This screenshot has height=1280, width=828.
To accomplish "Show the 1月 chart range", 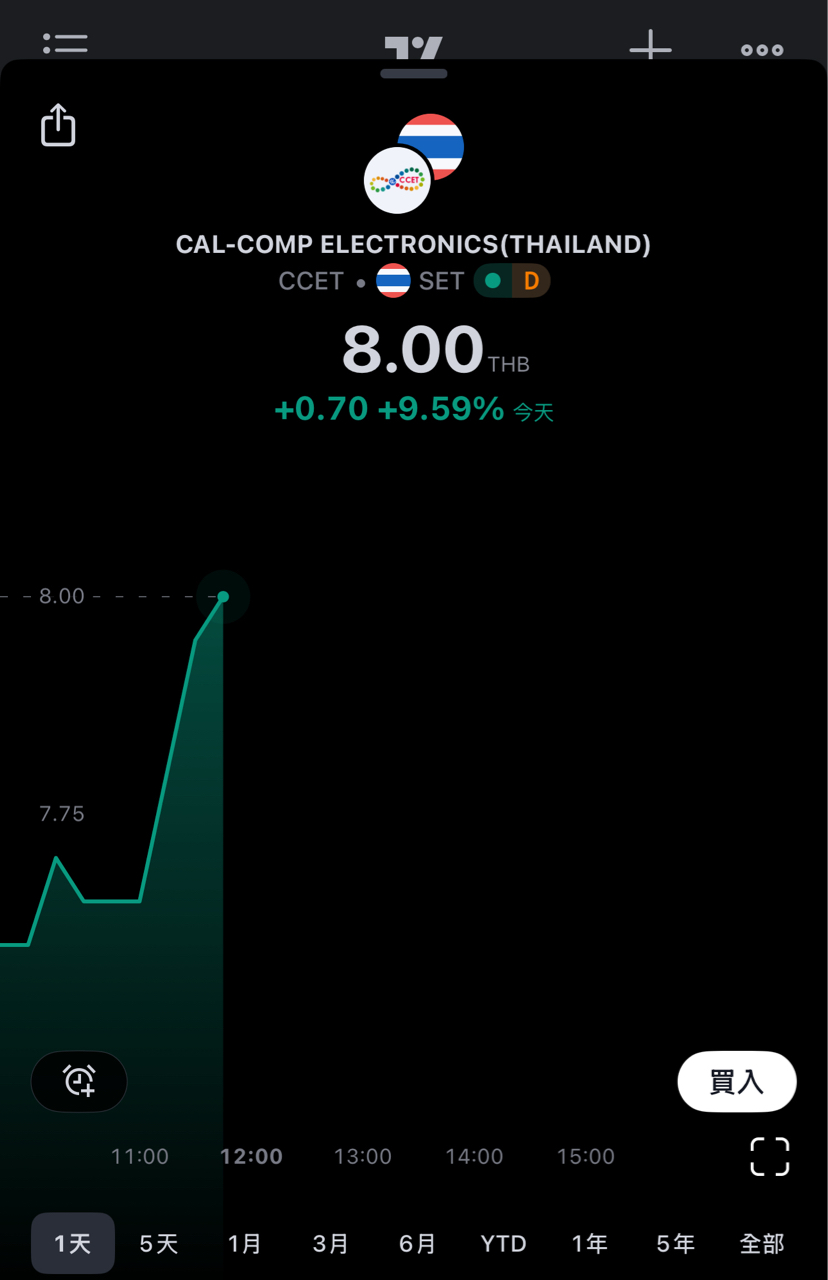I will click(x=245, y=1244).
